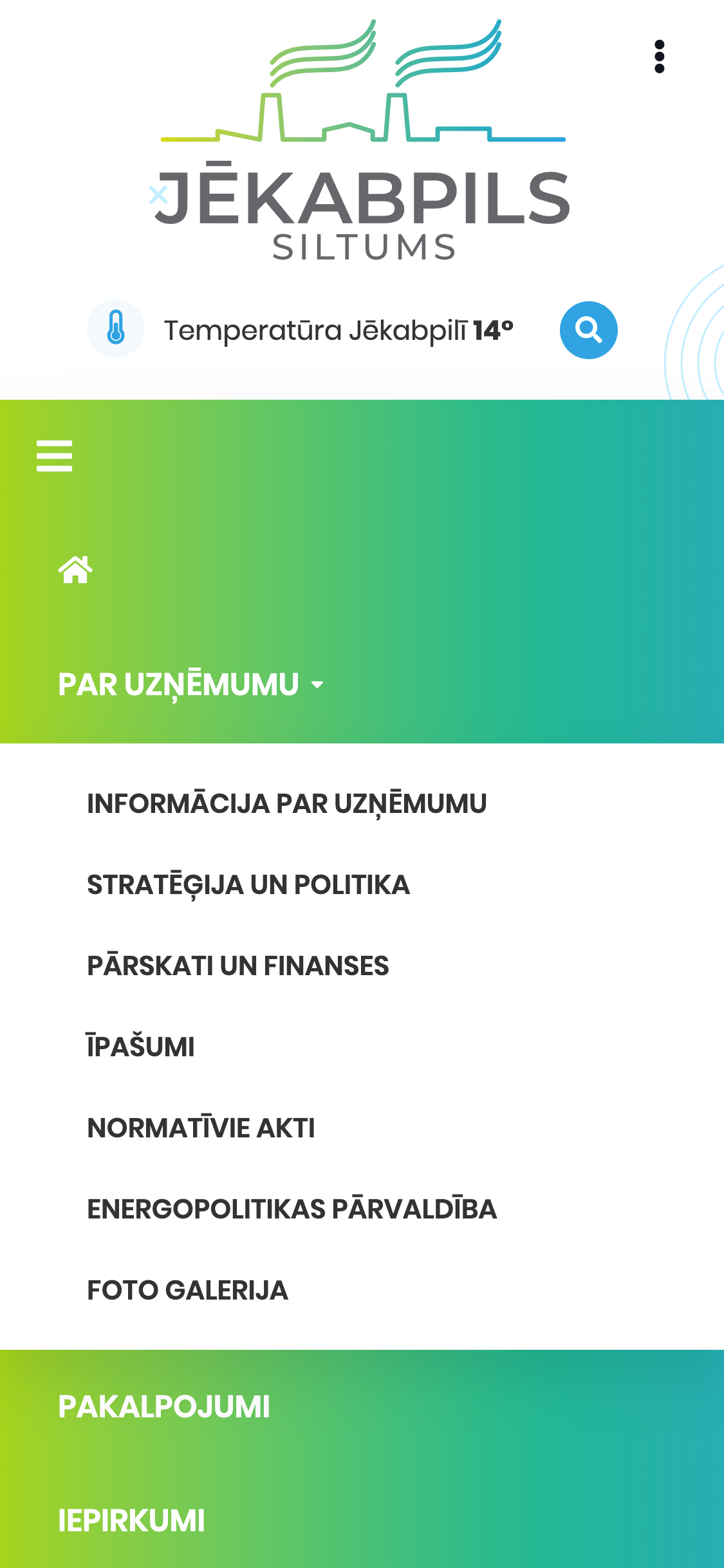Go to Īpašumi section
The width and height of the screenshot is (724, 1568).
coord(140,1047)
